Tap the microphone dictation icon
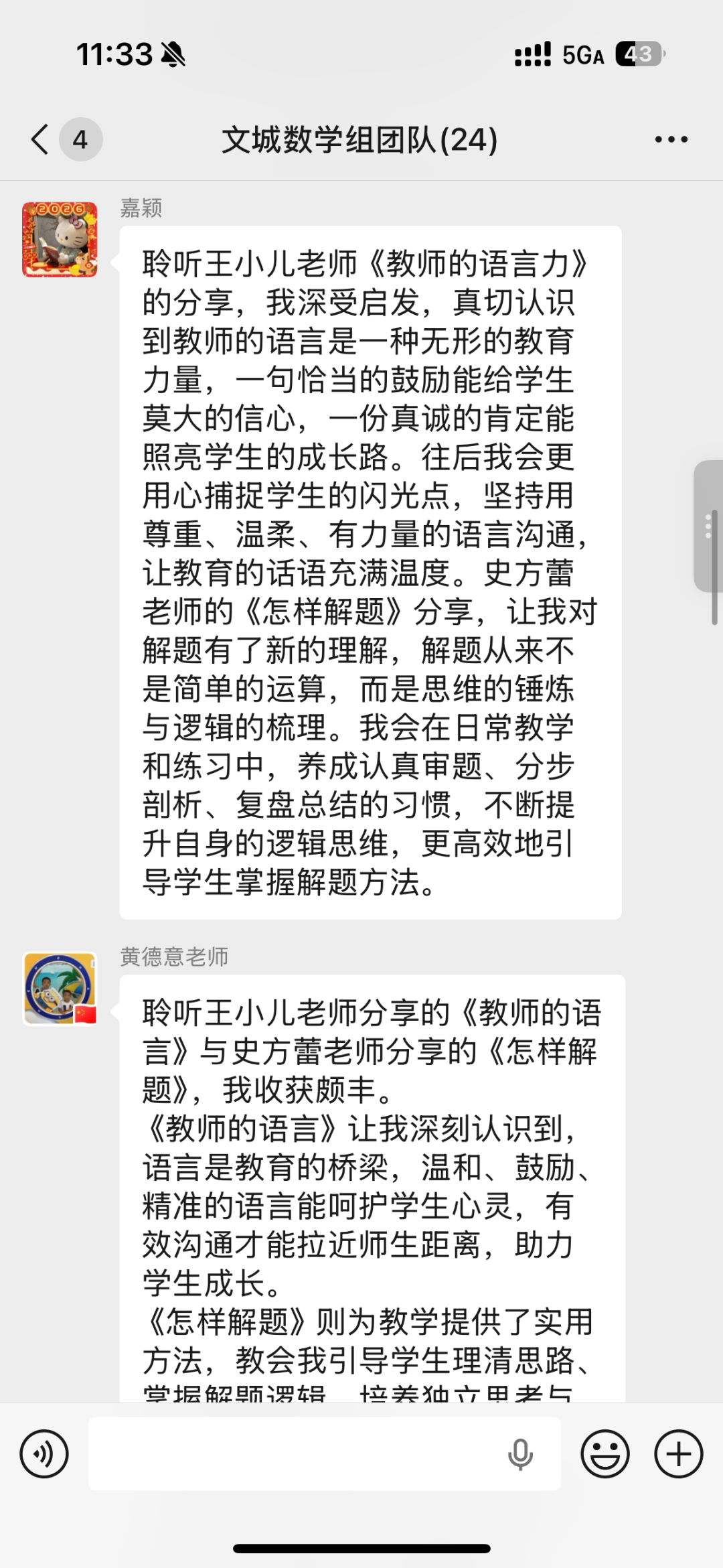This screenshot has height=1568, width=723. 520,1454
